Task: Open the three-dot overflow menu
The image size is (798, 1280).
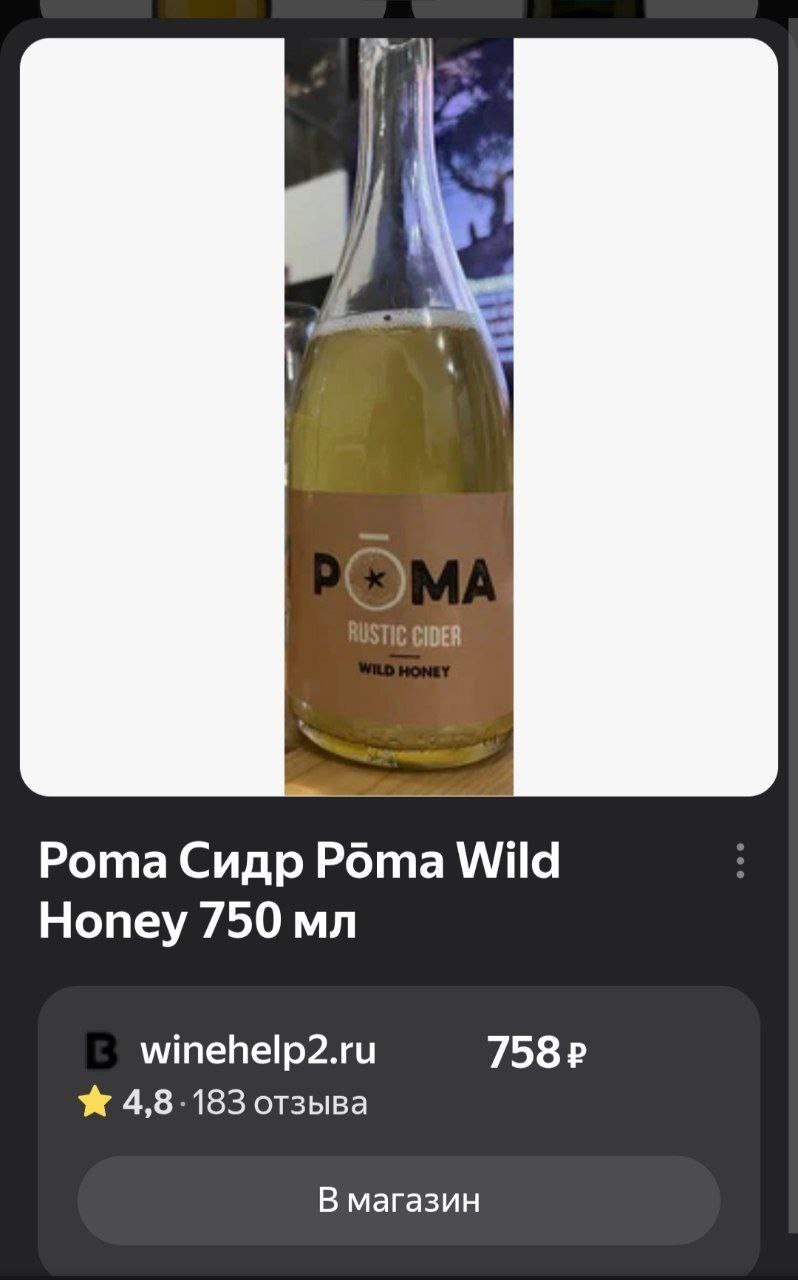Action: (740, 861)
